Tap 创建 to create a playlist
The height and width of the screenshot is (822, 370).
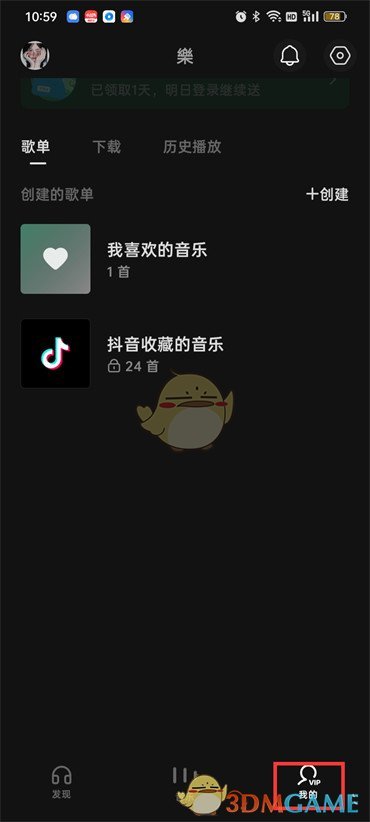coord(328,194)
